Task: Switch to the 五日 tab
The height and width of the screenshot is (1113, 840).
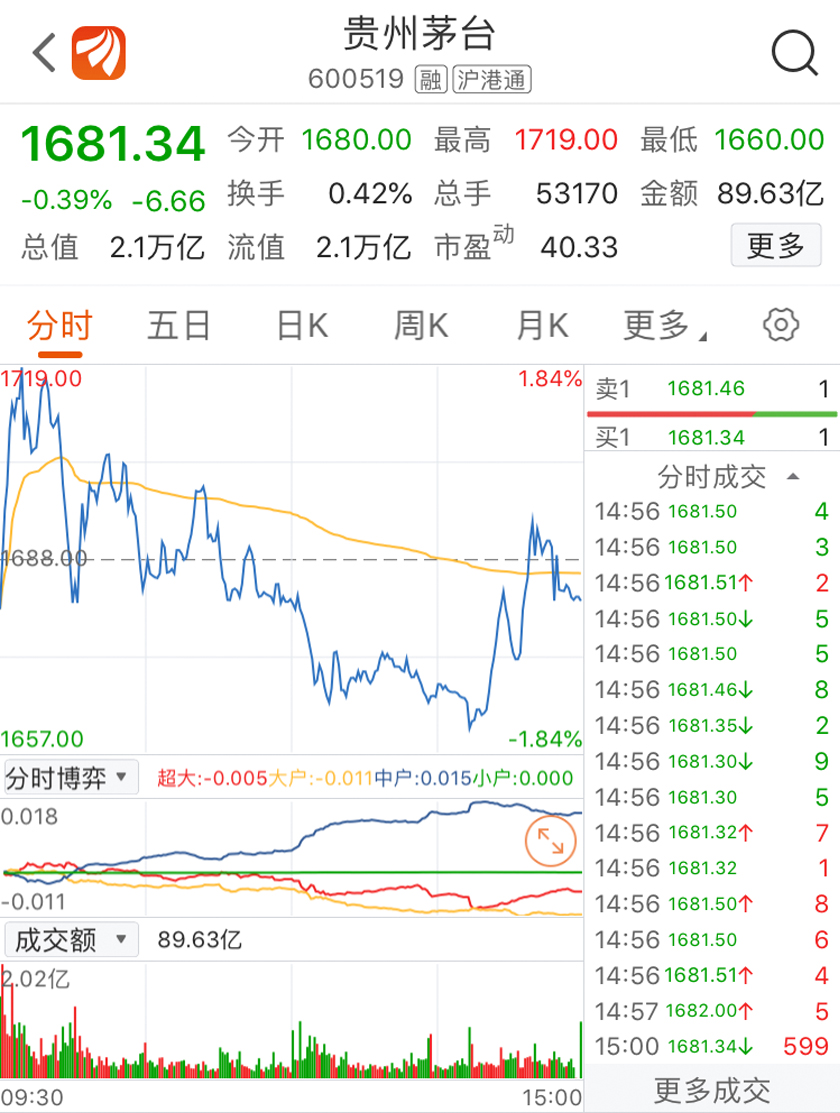Action: pyautogui.click(x=178, y=326)
